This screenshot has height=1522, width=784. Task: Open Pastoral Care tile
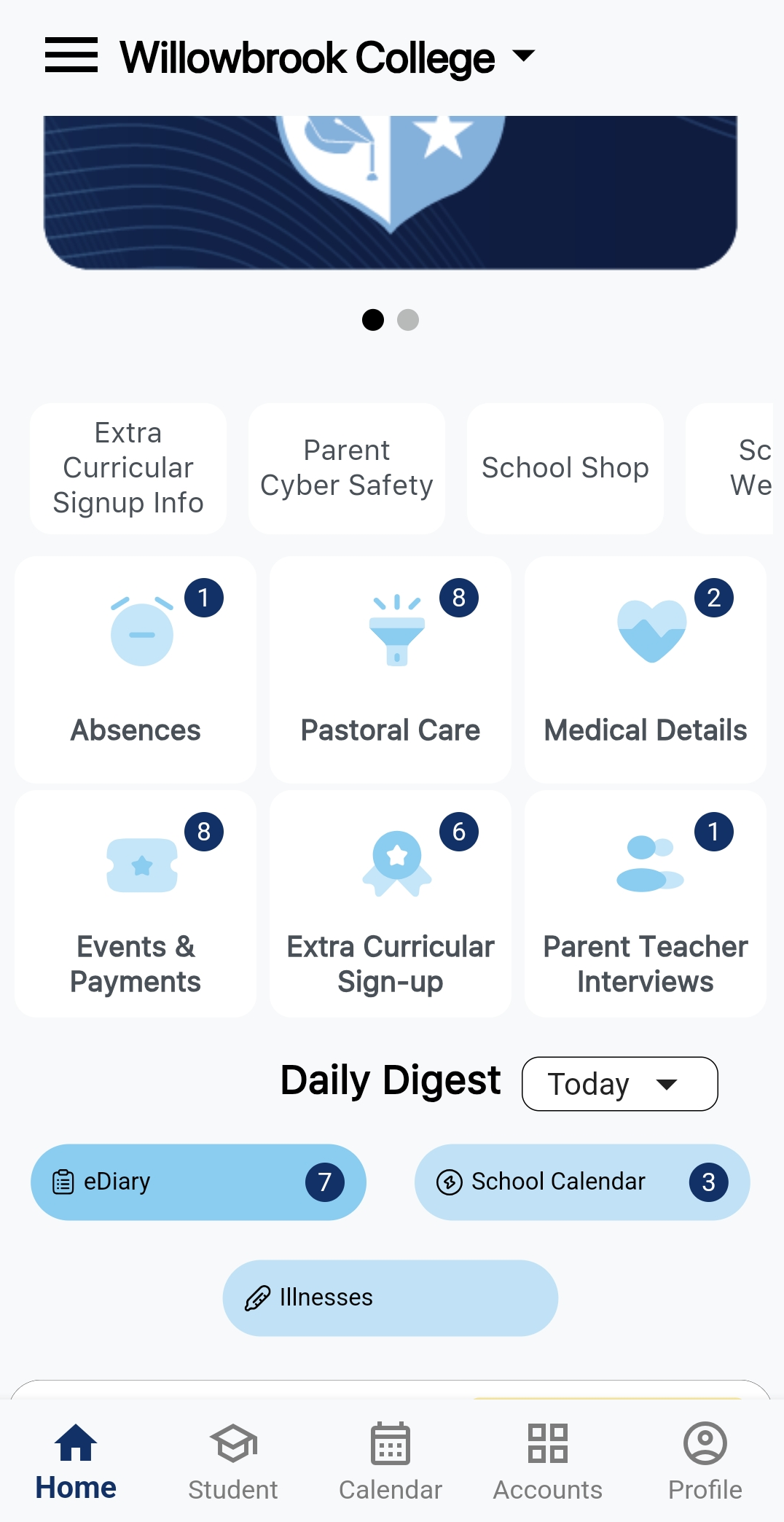tap(391, 669)
